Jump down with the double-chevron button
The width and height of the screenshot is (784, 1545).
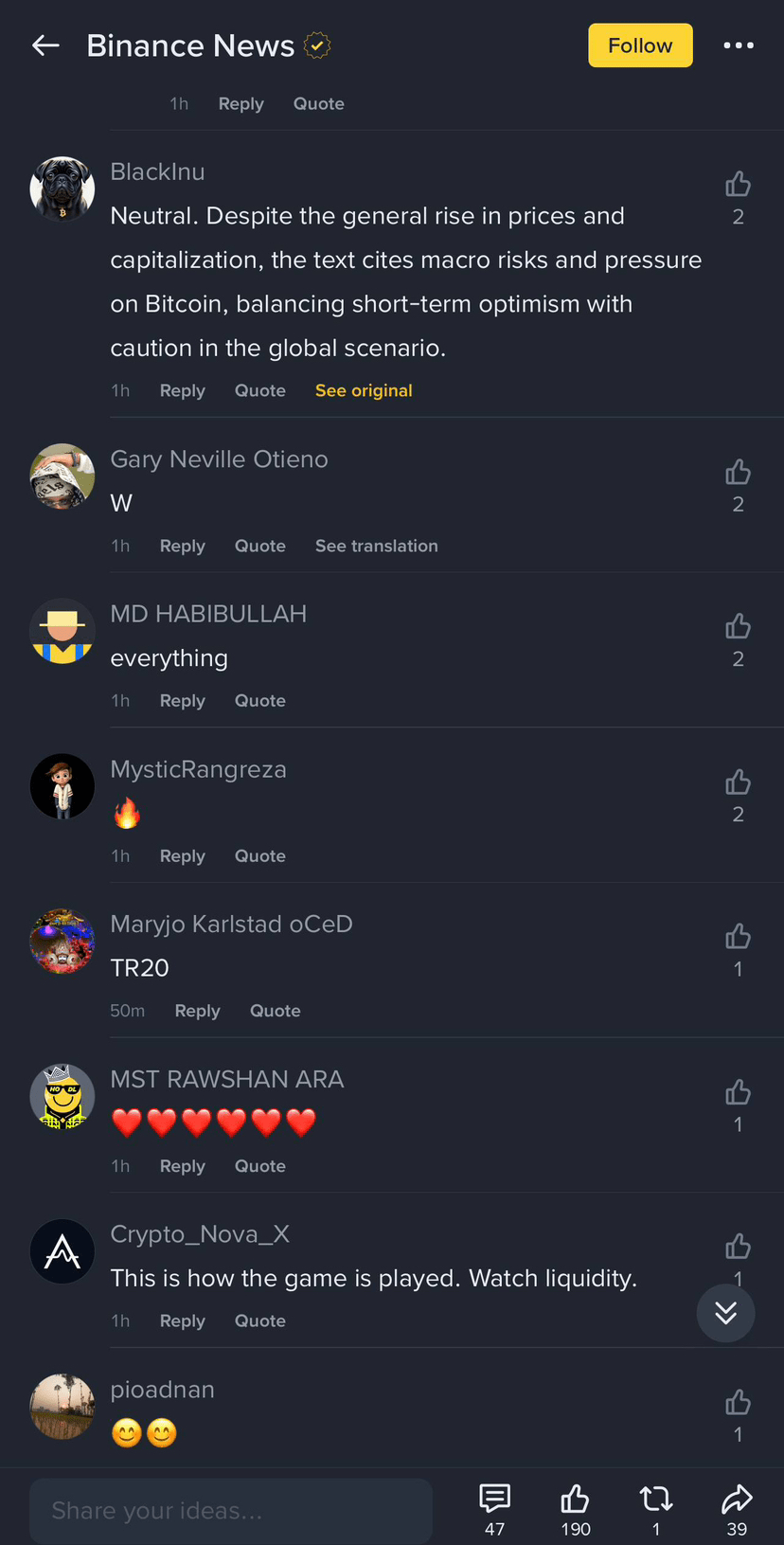[x=725, y=1313]
